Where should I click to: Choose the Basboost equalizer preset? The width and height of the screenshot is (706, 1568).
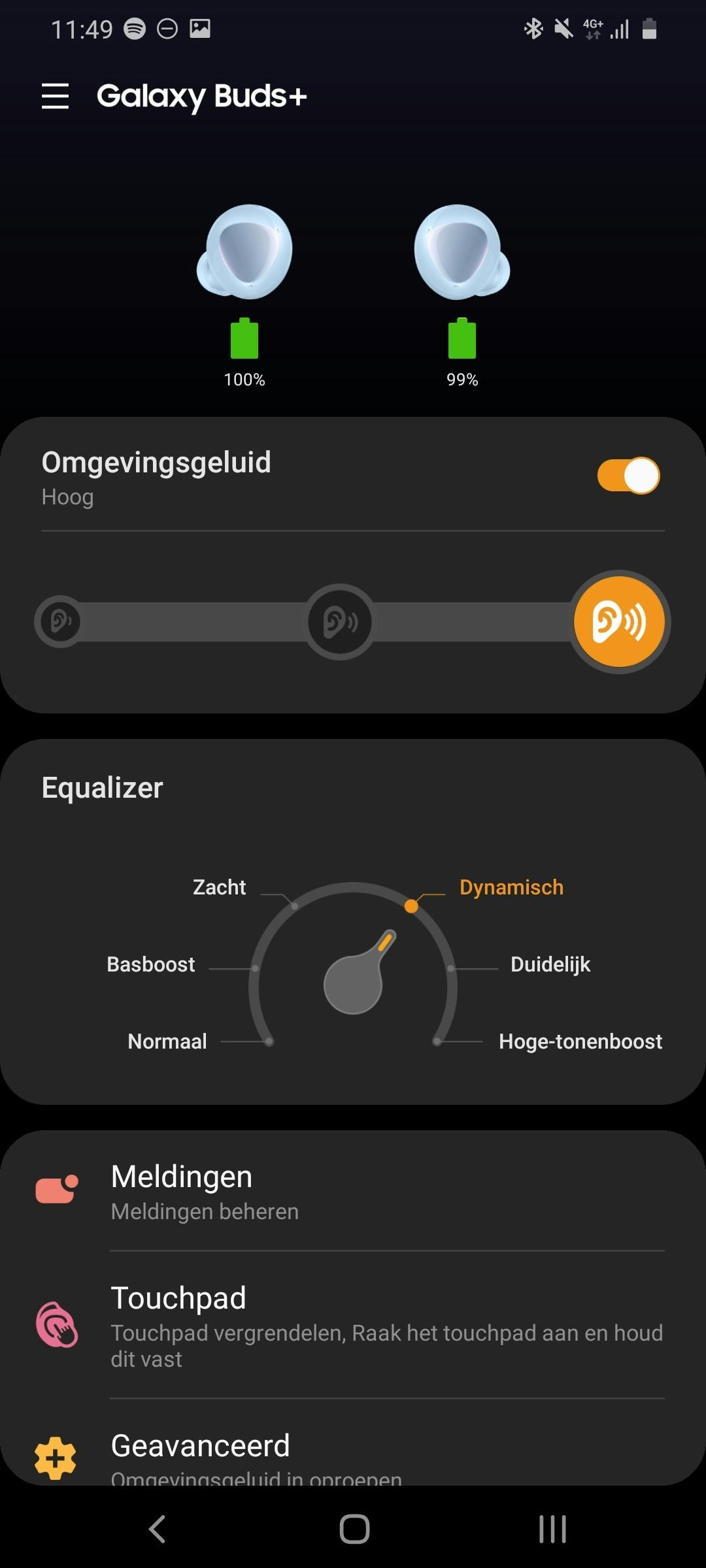coord(151,964)
